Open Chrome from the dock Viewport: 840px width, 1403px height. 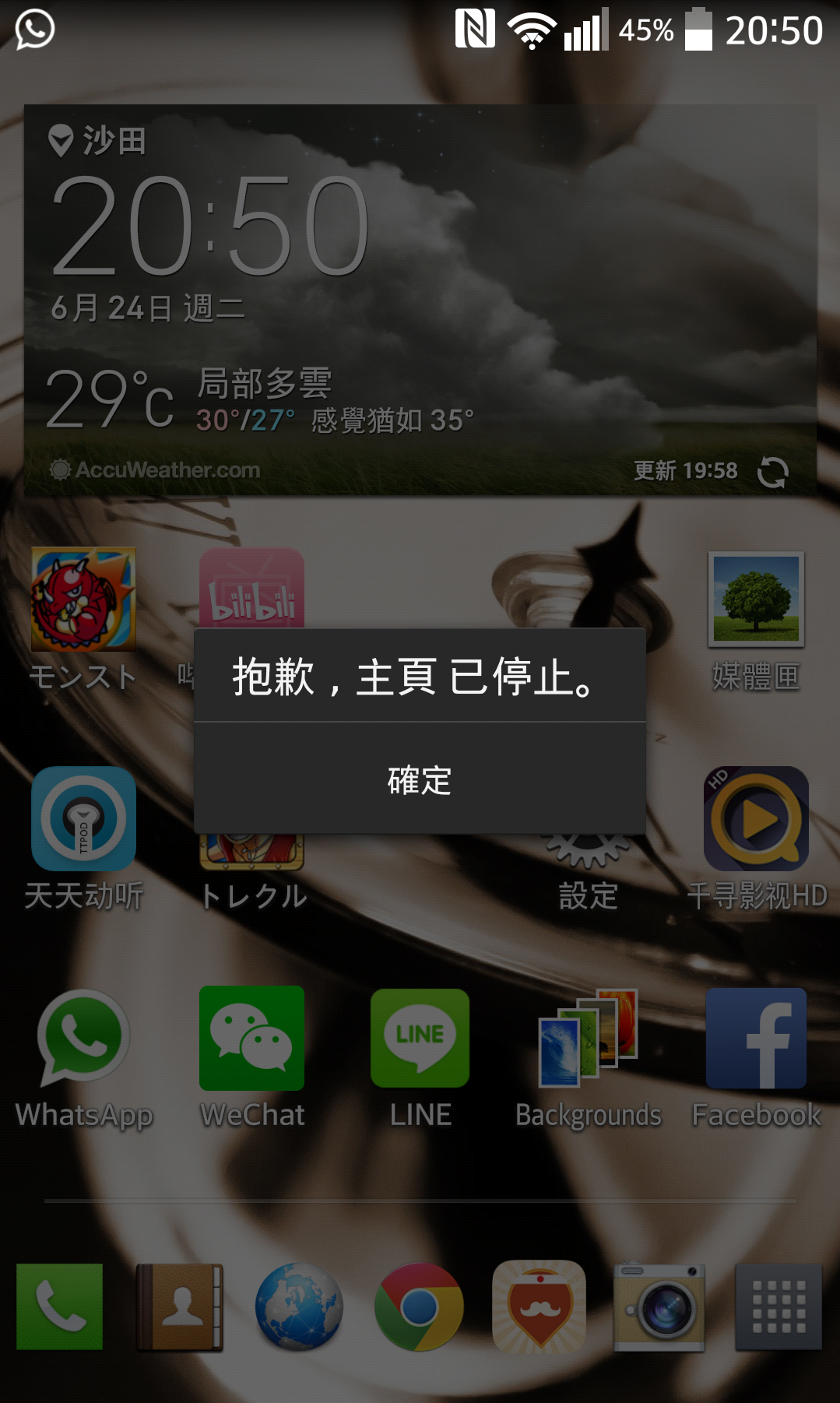point(419,1306)
